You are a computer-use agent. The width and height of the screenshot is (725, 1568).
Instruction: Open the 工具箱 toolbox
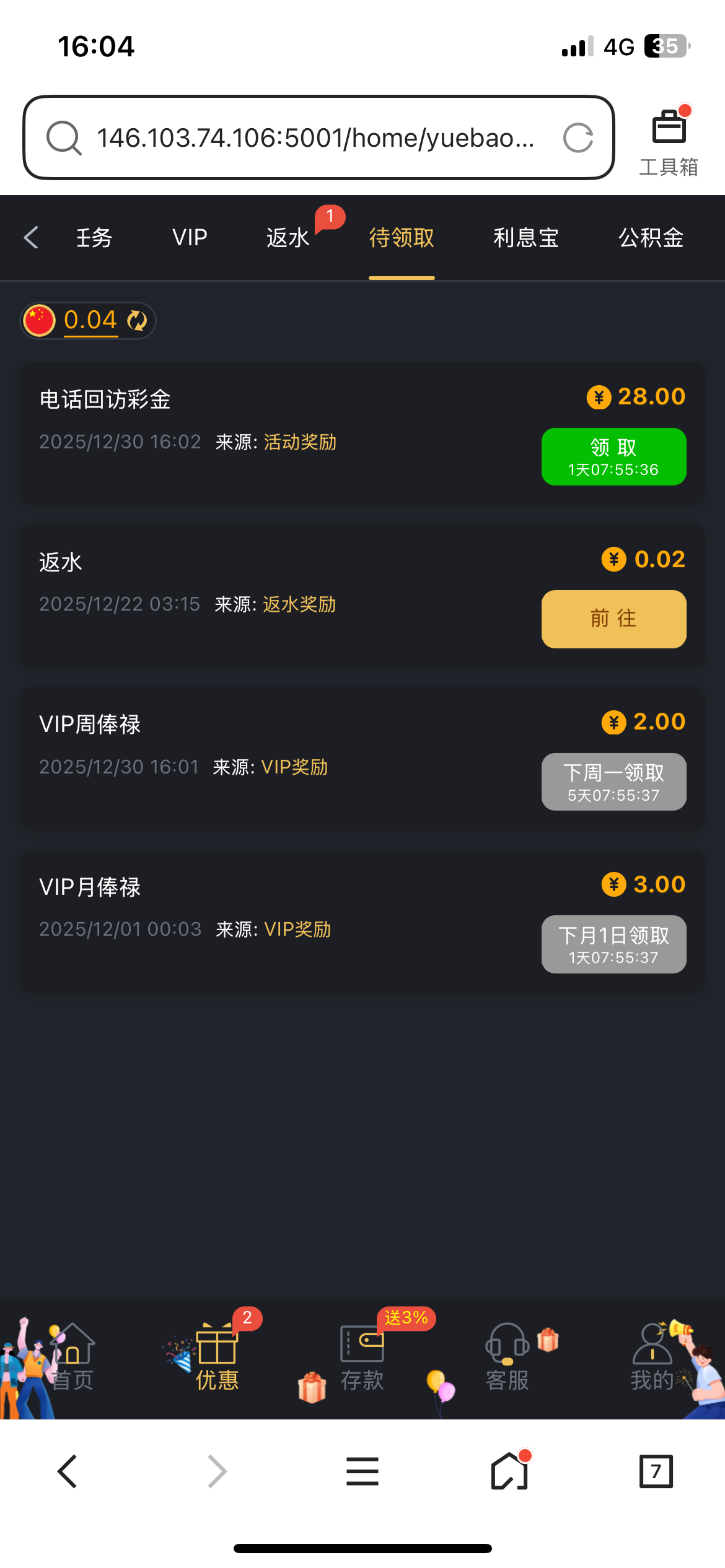pos(669,141)
